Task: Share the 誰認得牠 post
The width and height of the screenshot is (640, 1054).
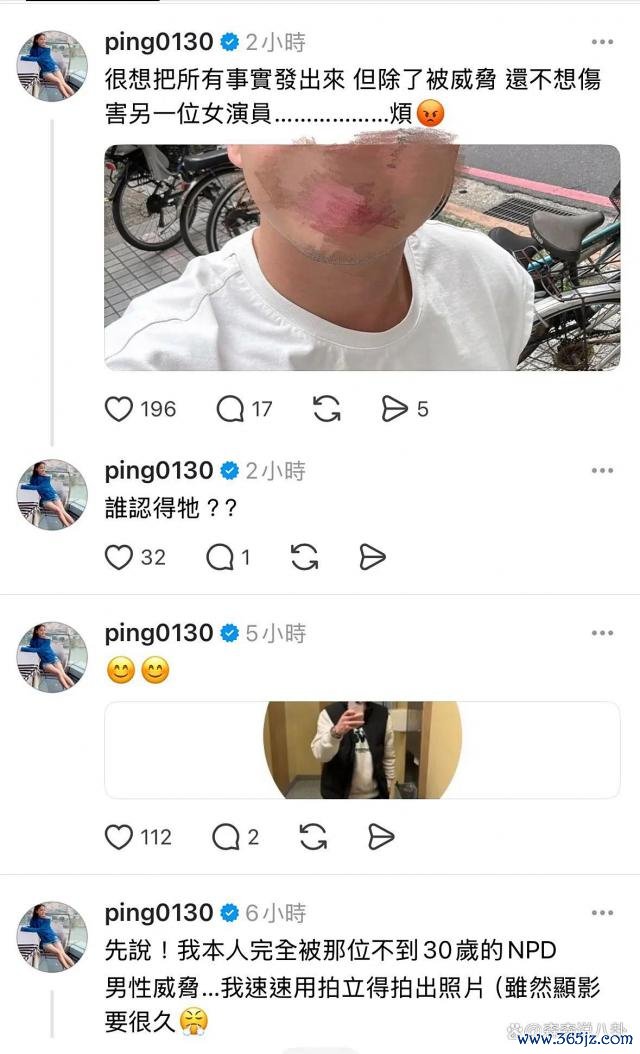Action: click(372, 557)
